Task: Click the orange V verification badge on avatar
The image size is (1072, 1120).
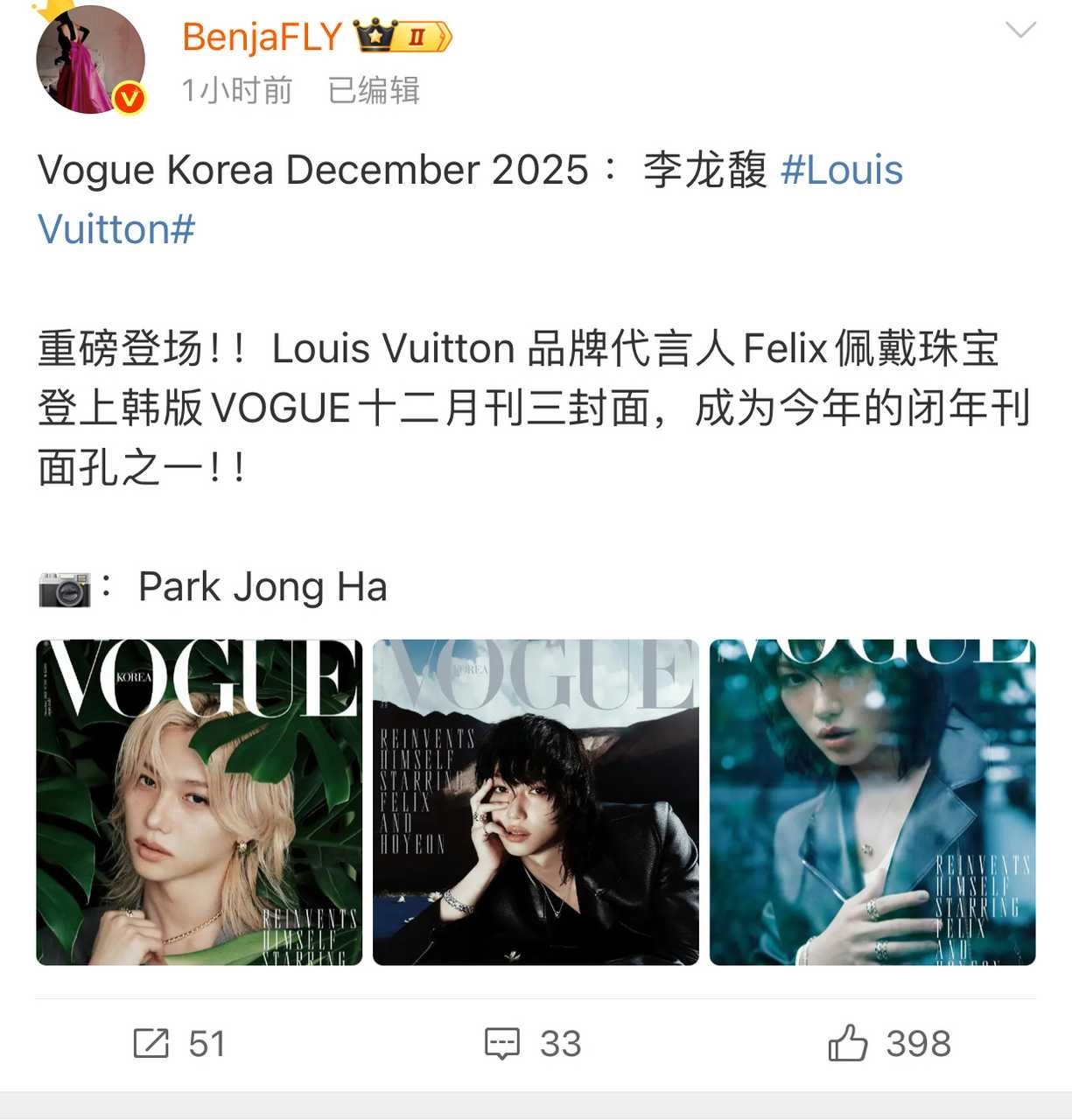Action: (x=126, y=96)
